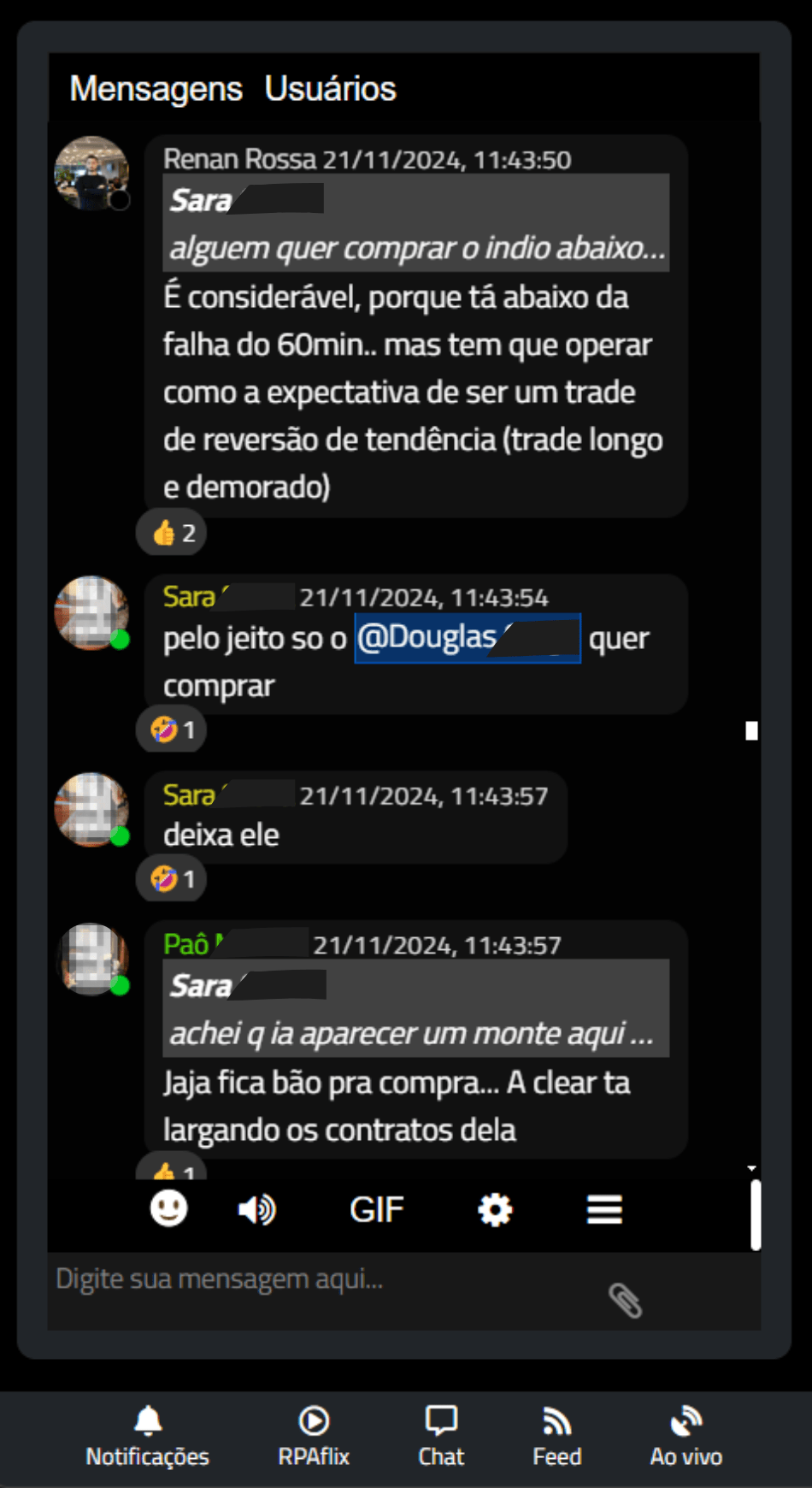Image resolution: width=812 pixels, height=1488 pixels.
Task: Open the GIF selector
Action: [376, 1210]
